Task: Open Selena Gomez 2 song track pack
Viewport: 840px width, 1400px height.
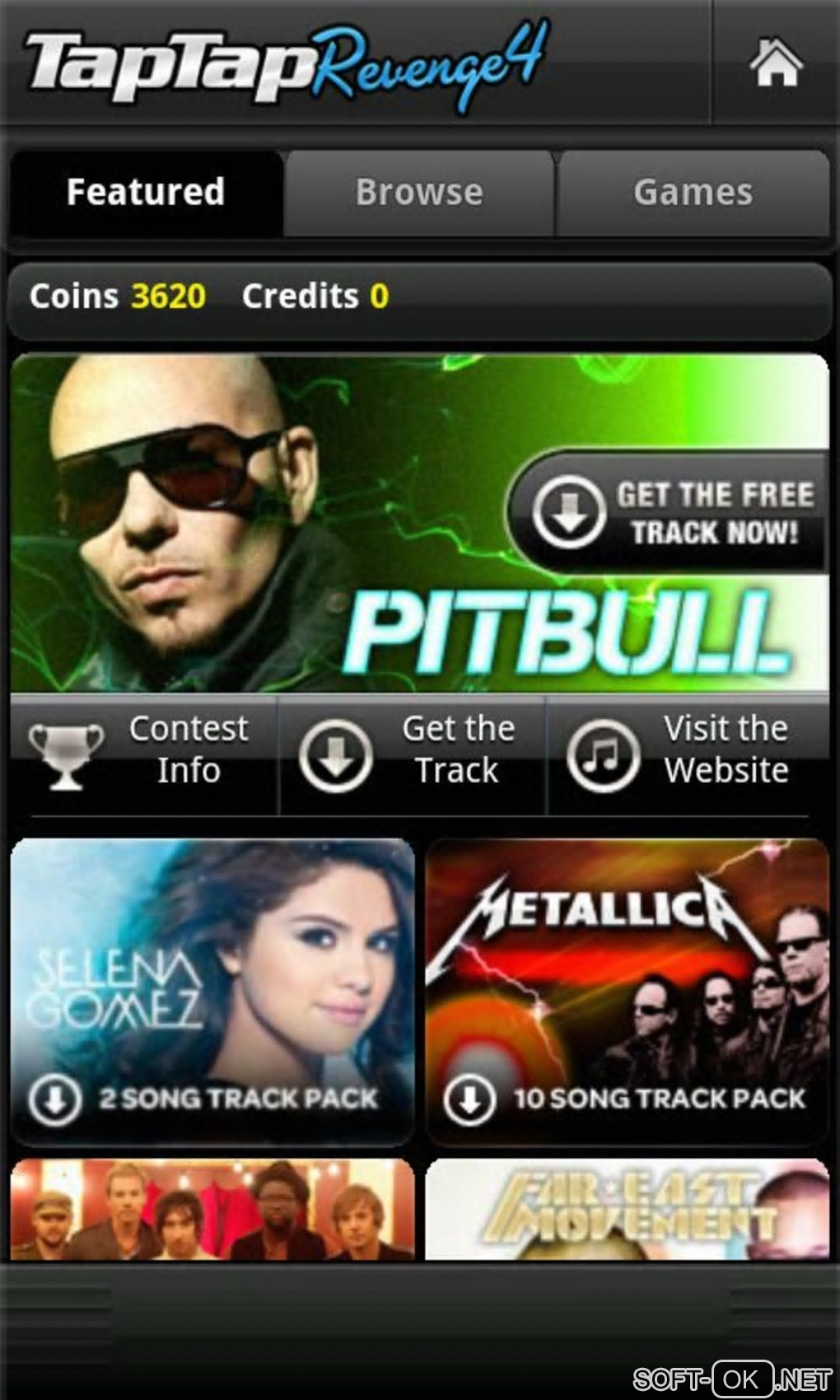Action: [212, 991]
